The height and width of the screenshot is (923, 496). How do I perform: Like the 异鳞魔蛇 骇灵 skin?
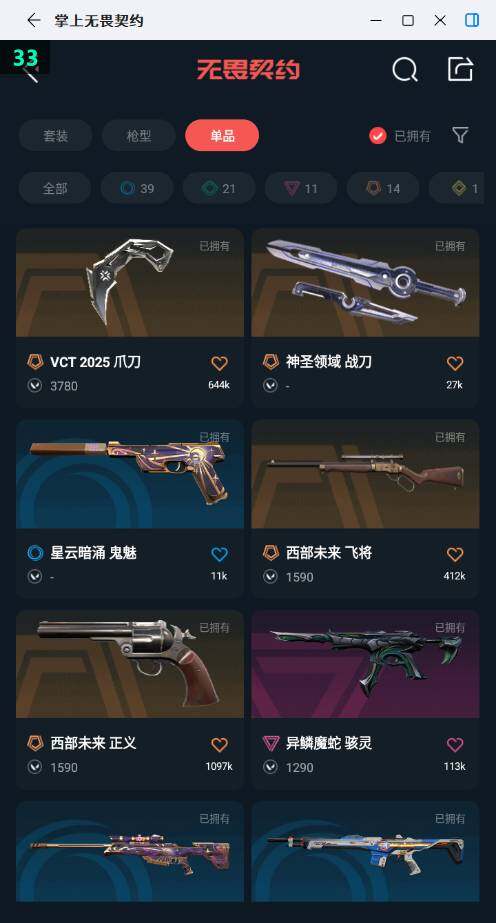coord(455,745)
